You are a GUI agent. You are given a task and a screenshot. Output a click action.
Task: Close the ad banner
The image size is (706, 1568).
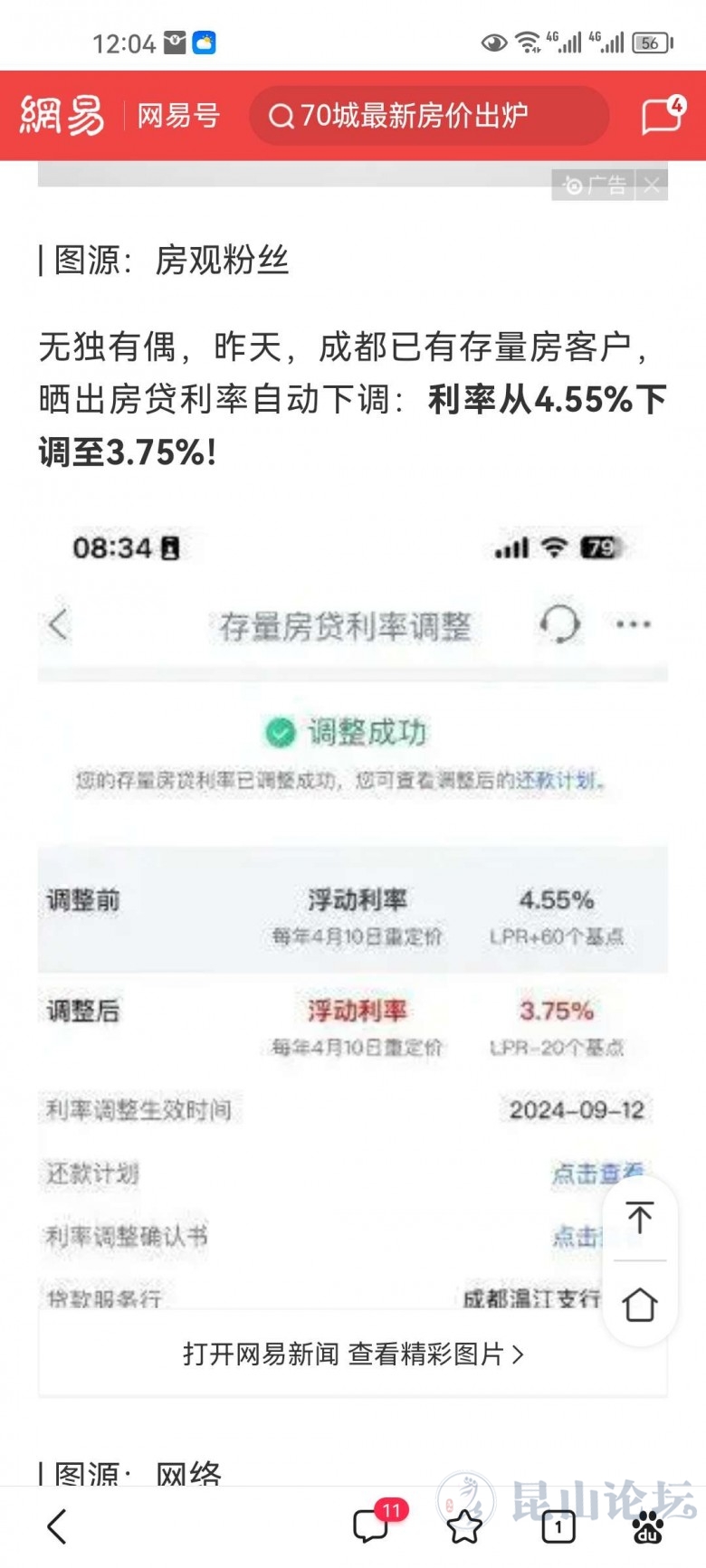[x=652, y=185]
